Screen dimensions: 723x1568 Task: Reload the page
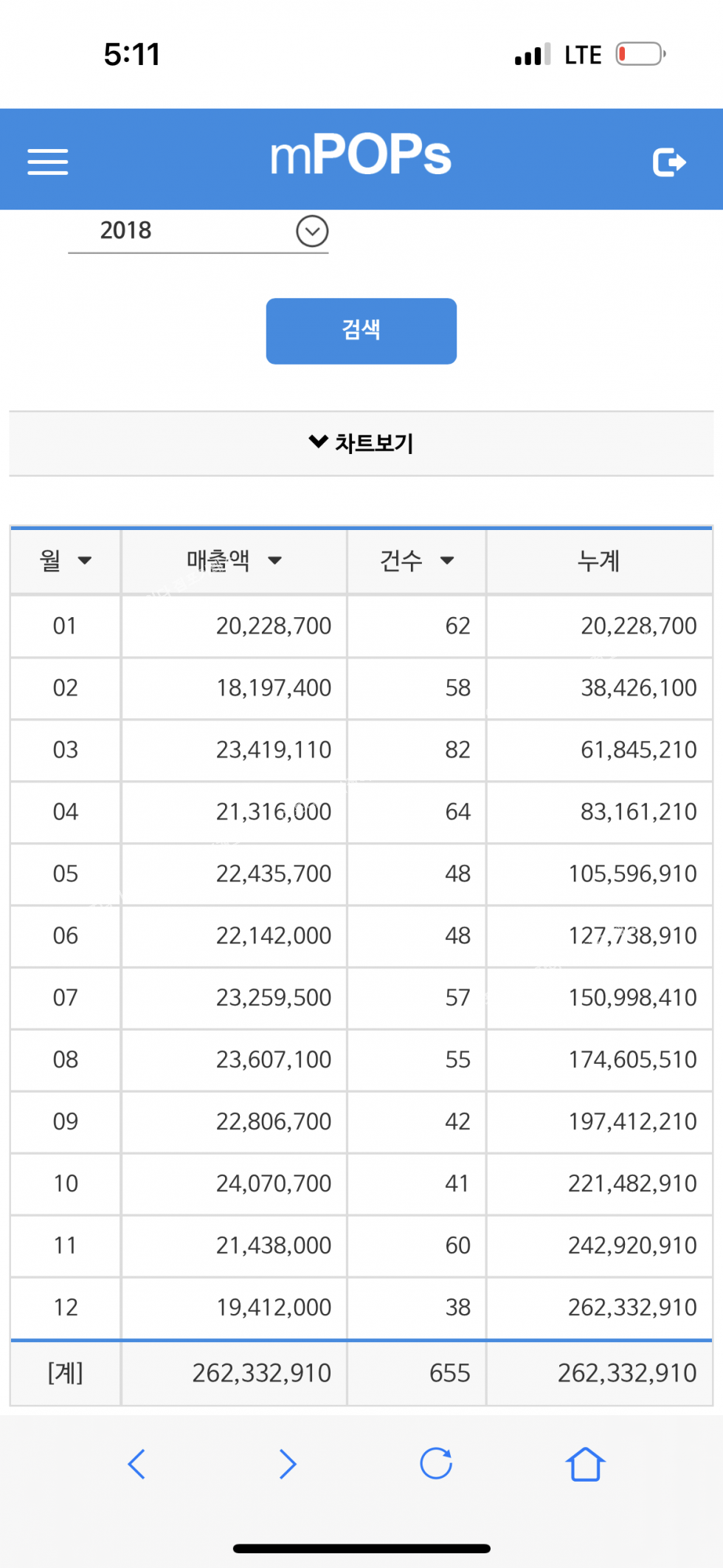coord(436,1463)
